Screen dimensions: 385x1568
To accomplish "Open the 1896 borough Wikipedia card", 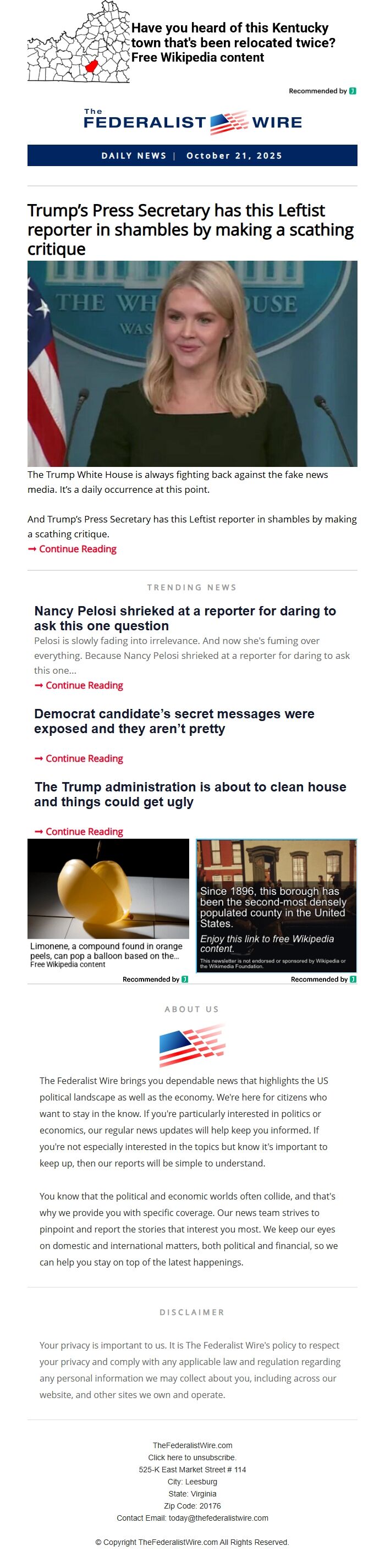I will pos(276,905).
